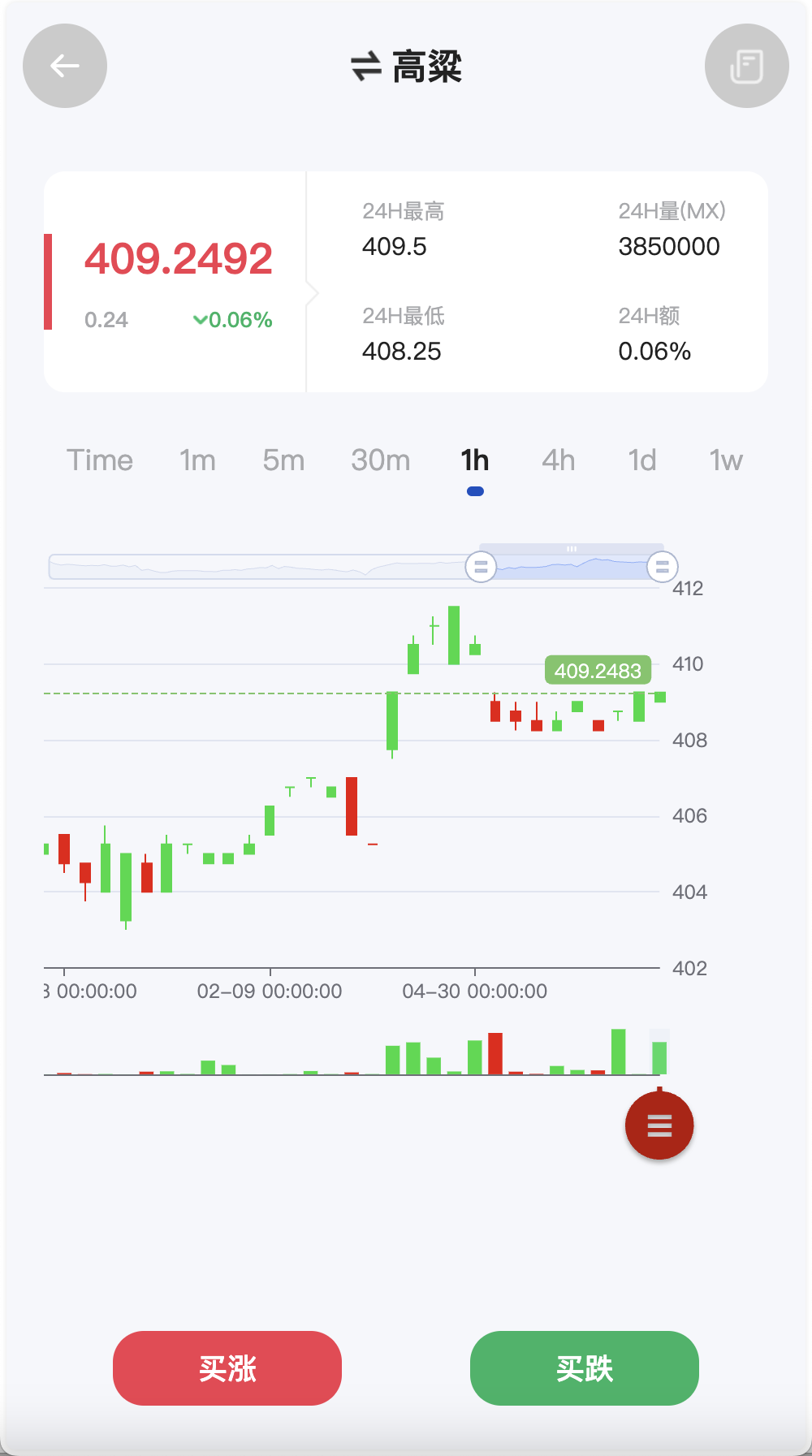
Task: Open the 4h candlestick view
Action: (557, 460)
